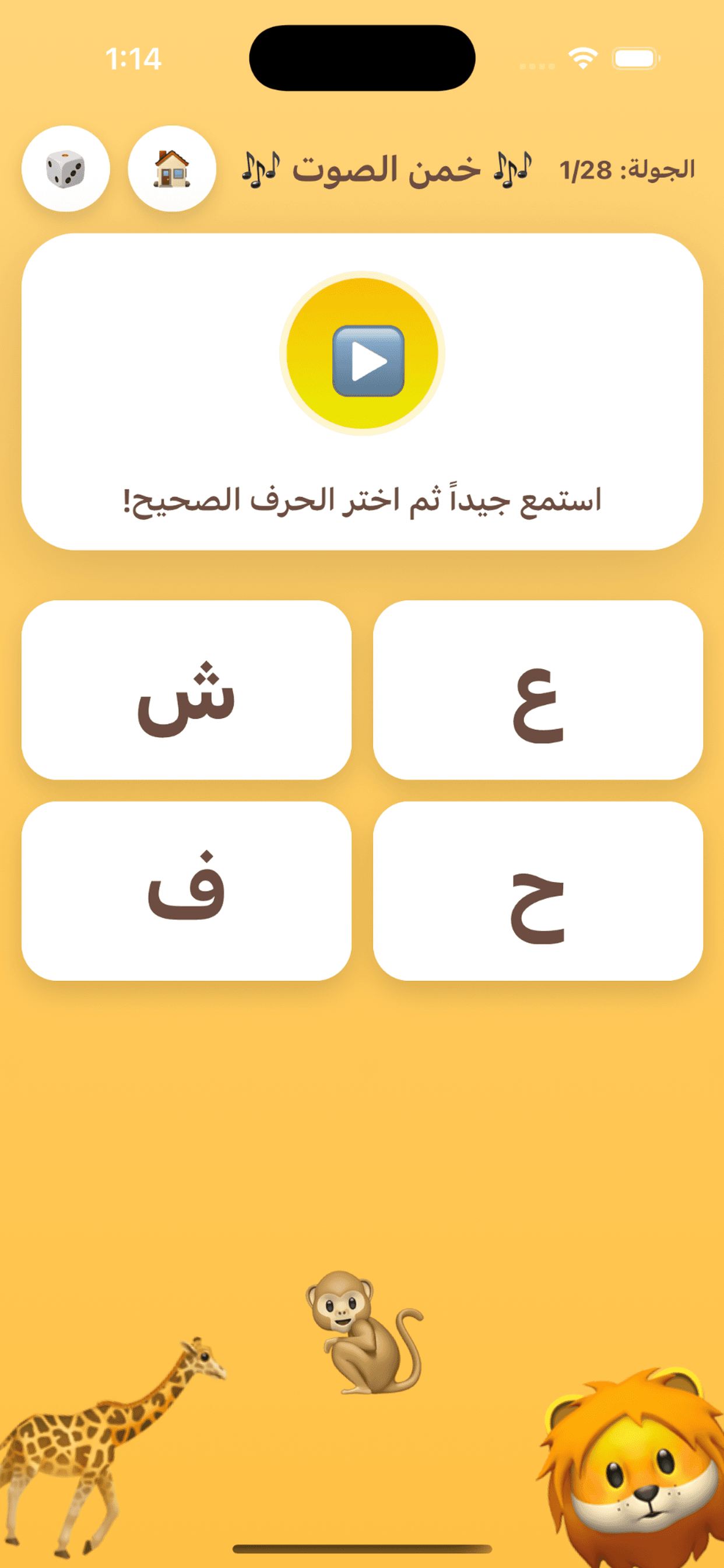Select the letter ش as the answer

point(186,689)
